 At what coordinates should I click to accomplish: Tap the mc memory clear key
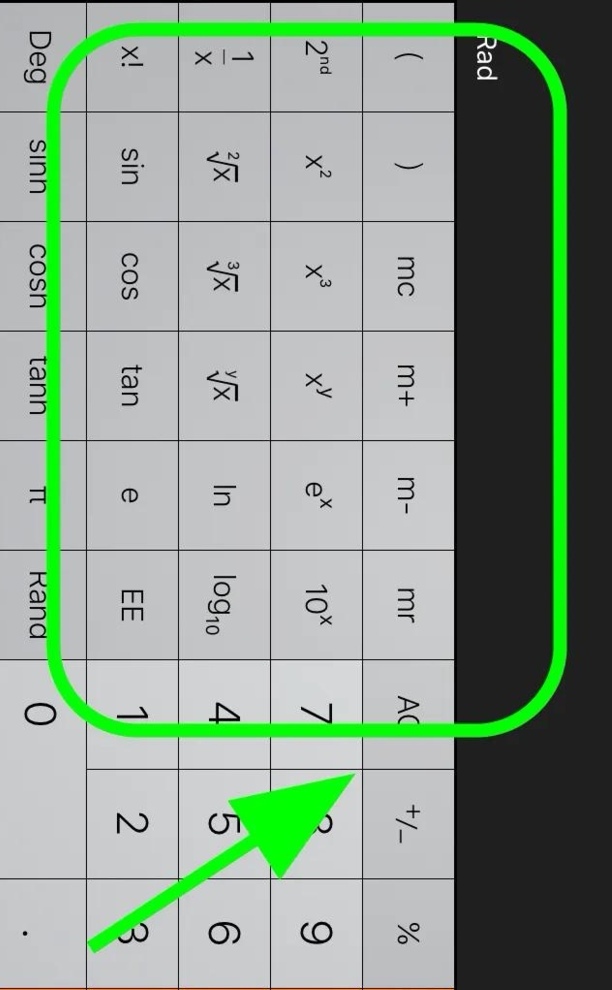click(409, 276)
